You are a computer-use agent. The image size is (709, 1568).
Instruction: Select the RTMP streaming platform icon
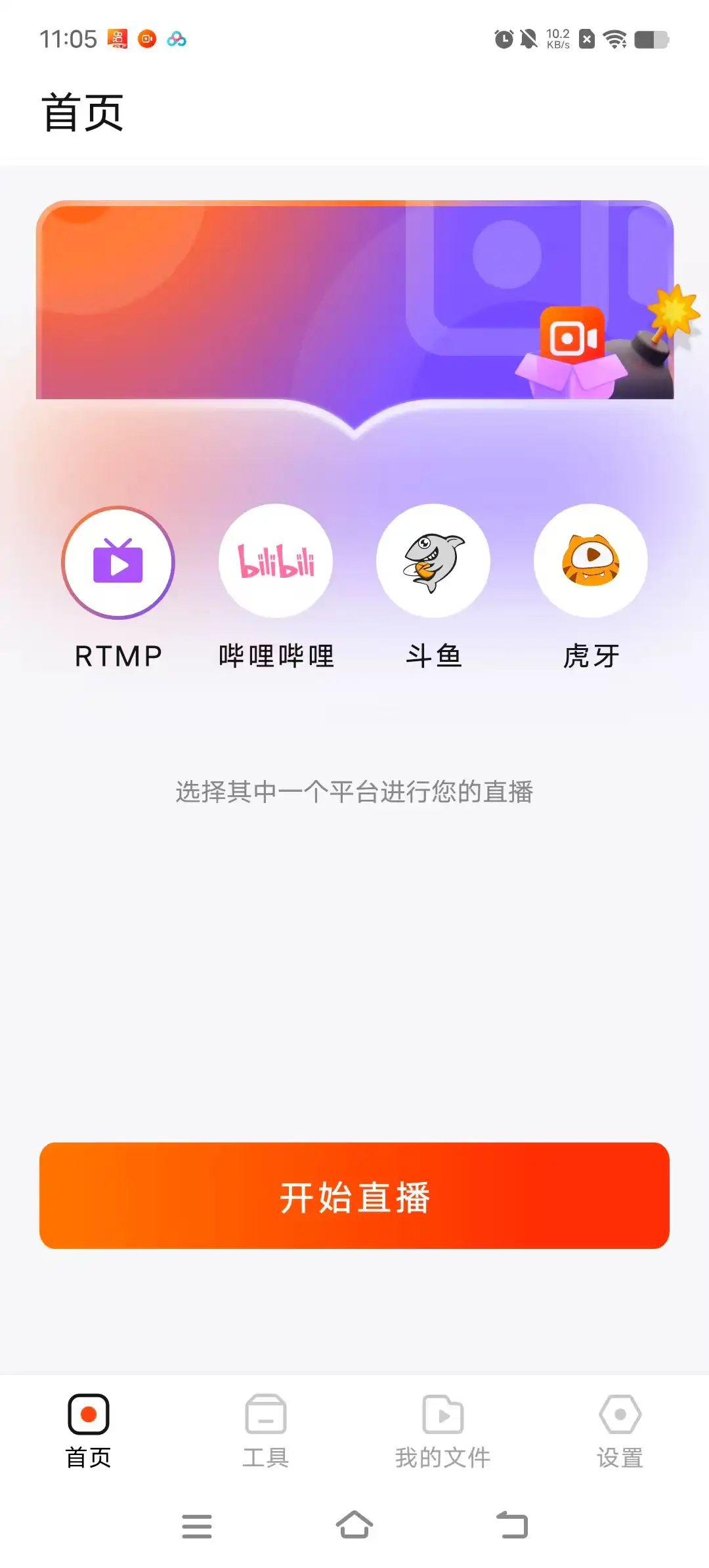click(118, 561)
